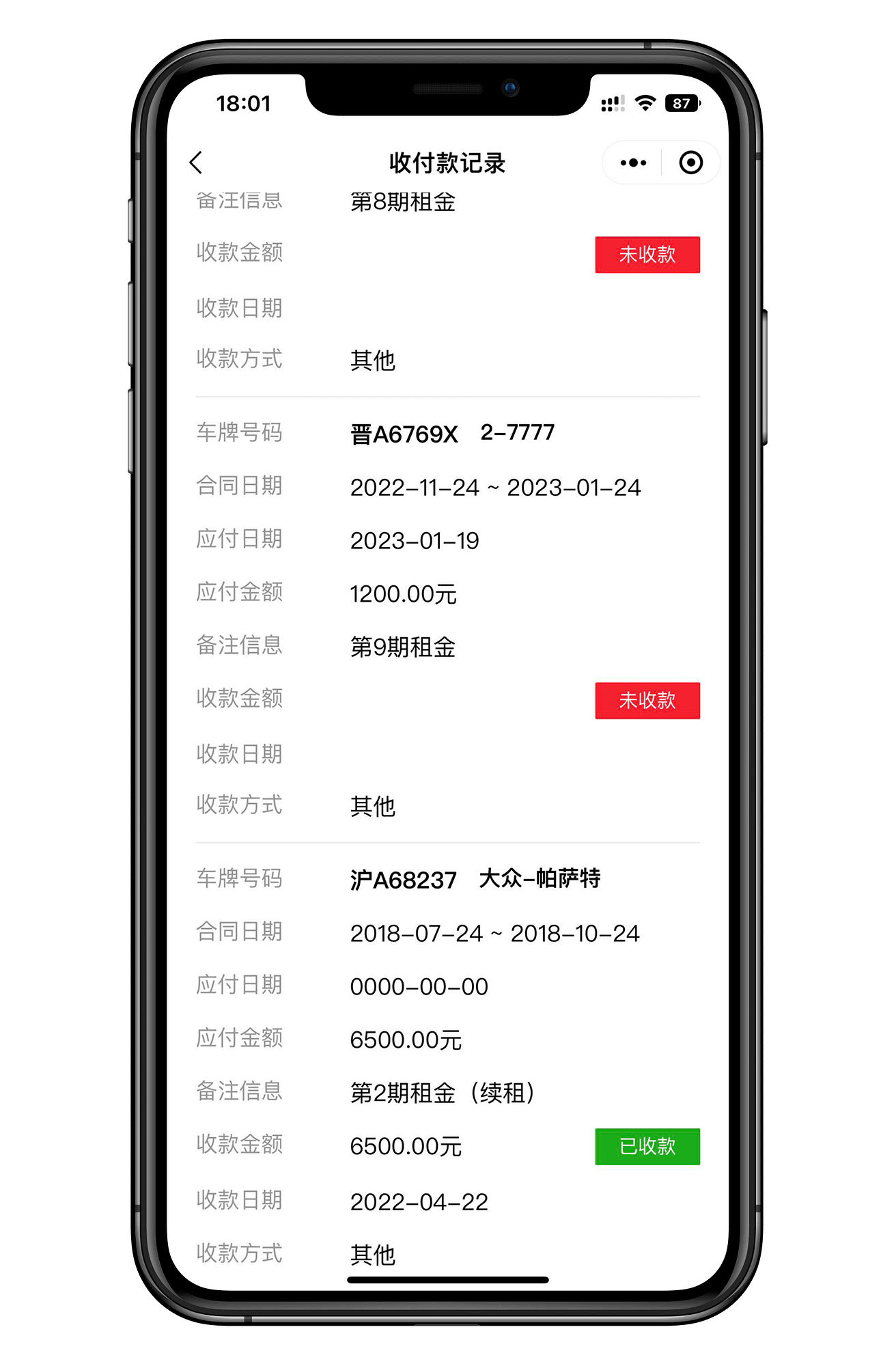The width and height of the screenshot is (896, 1366).
Task: Tap 未收款 for 第8期租金 record
Action: [x=647, y=255]
